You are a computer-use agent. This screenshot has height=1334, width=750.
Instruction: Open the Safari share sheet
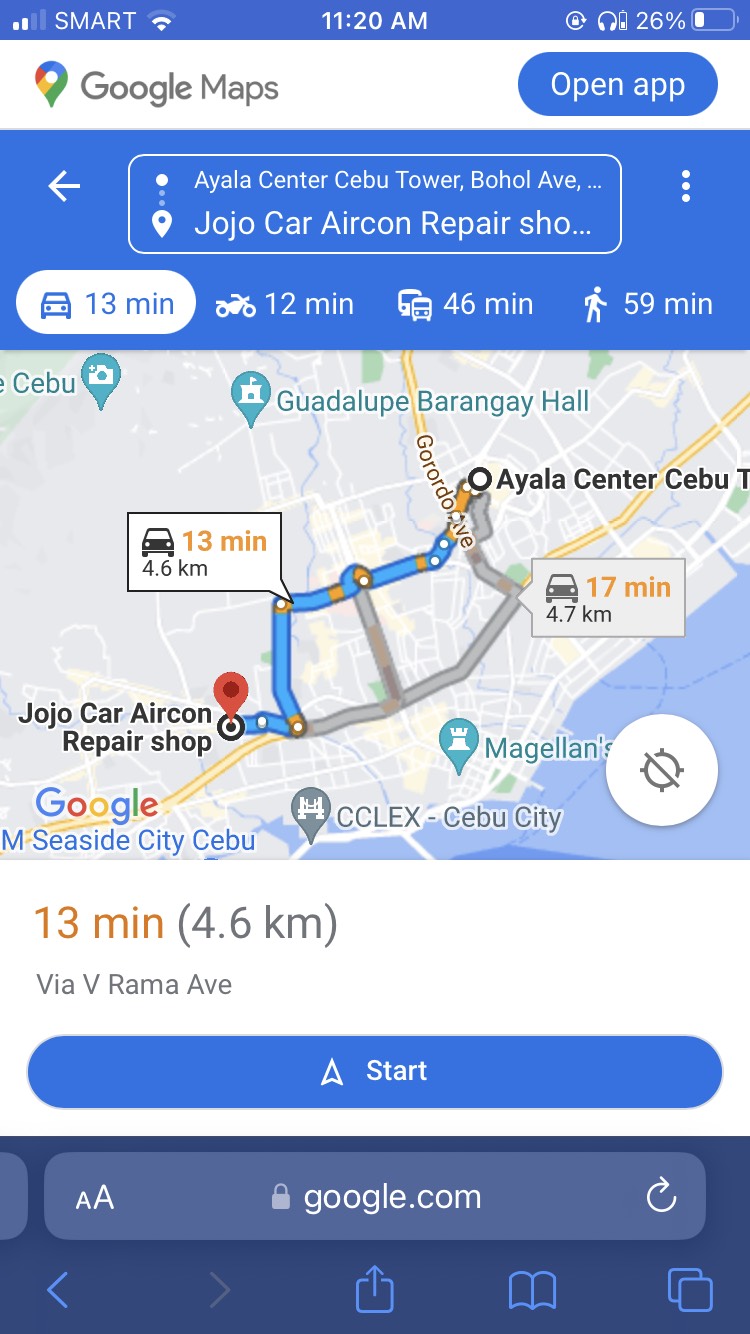point(375,1290)
